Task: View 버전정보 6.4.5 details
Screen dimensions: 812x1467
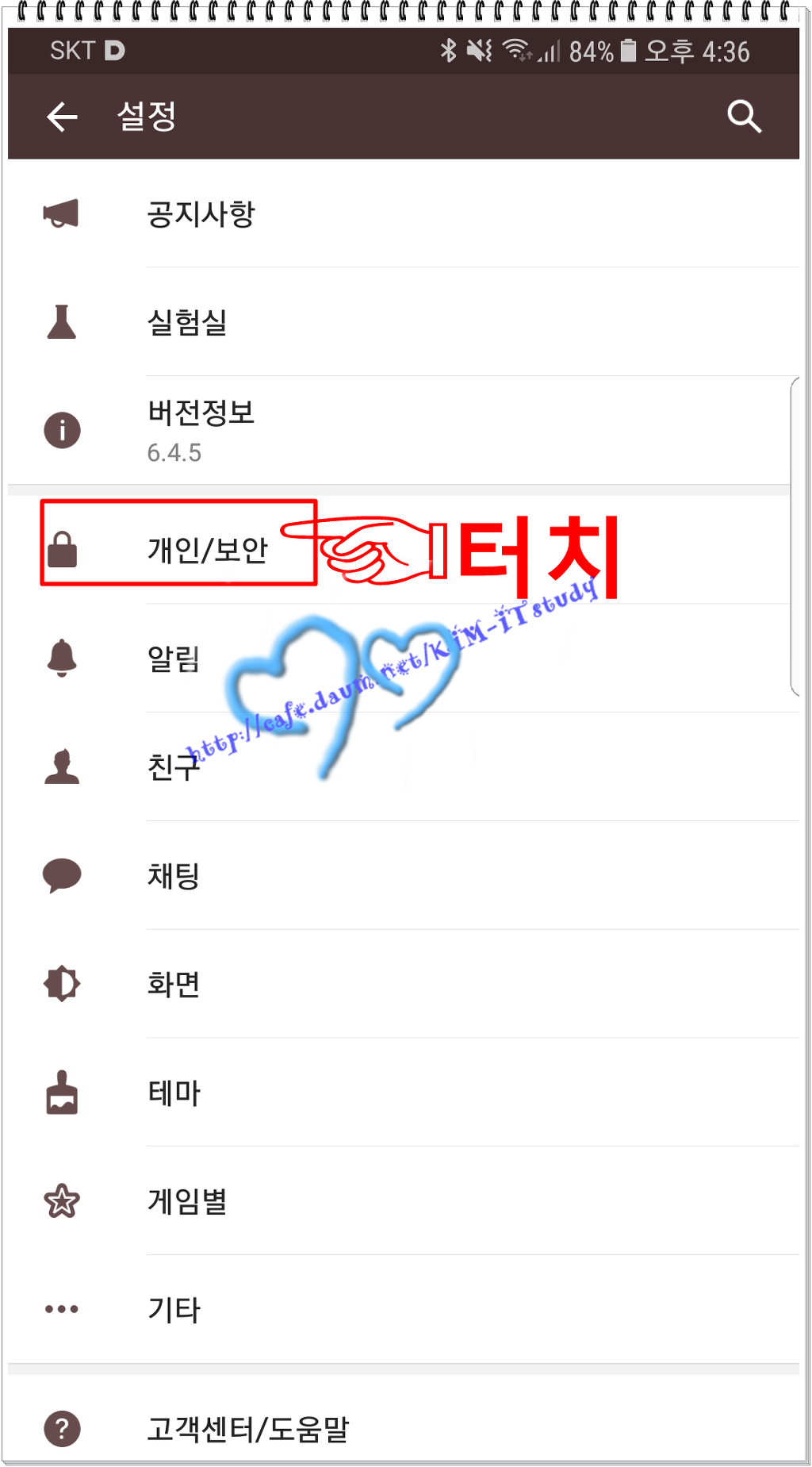Action: (x=201, y=430)
